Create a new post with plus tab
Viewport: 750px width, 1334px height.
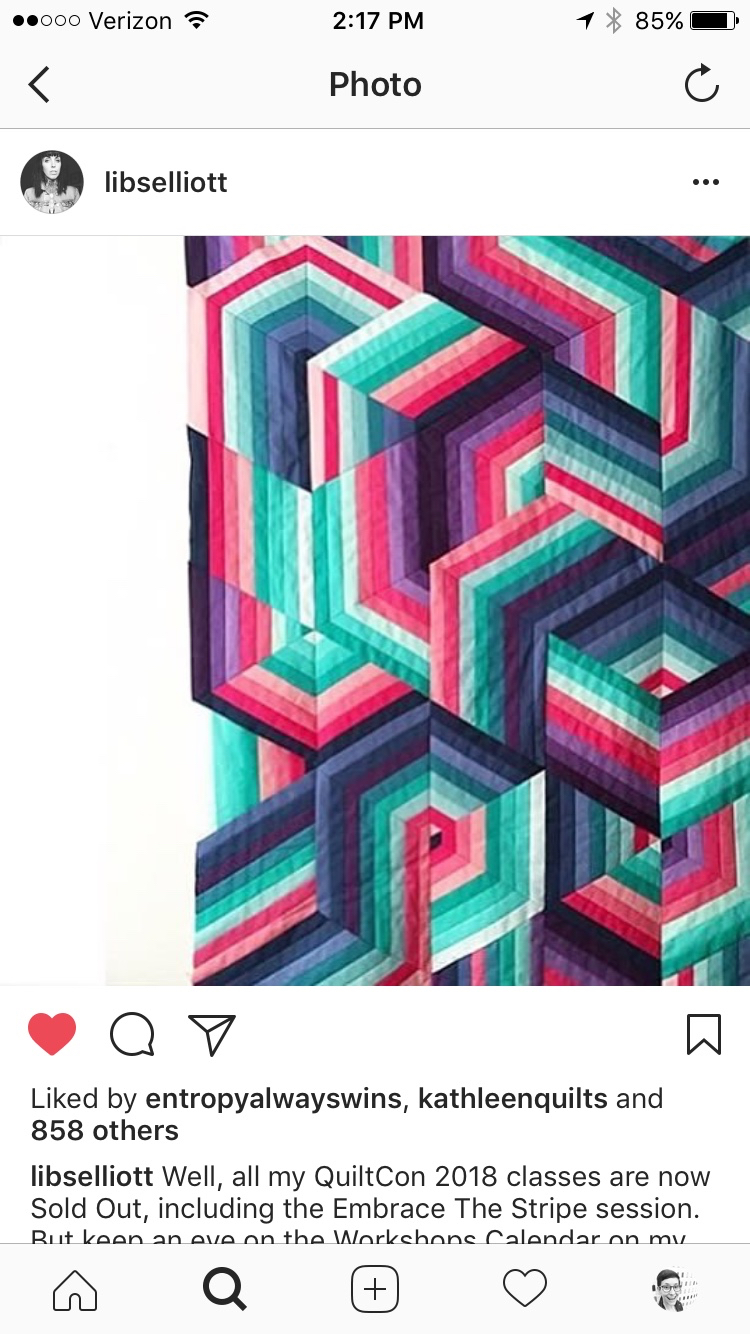375,1289
